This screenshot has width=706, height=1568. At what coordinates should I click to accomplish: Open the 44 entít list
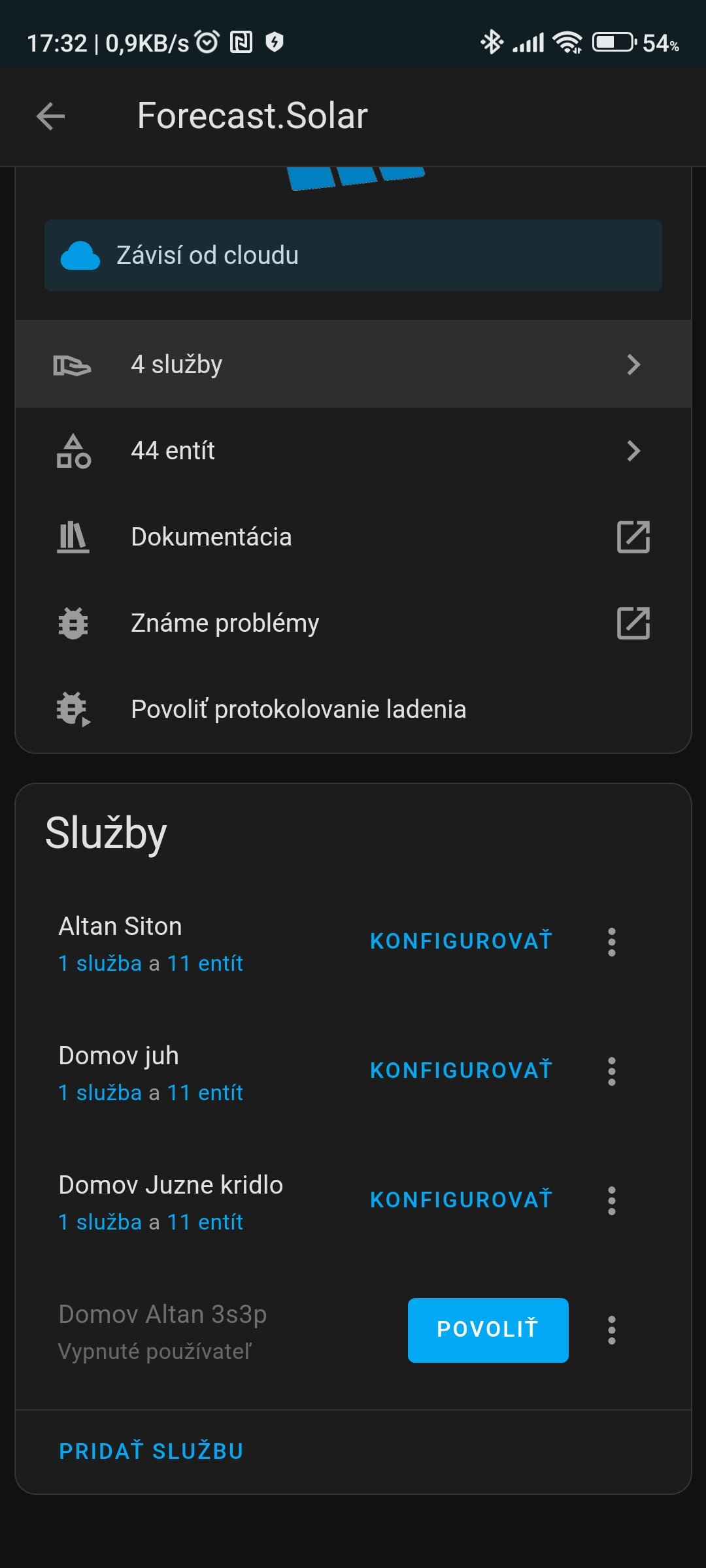(353, 451)
